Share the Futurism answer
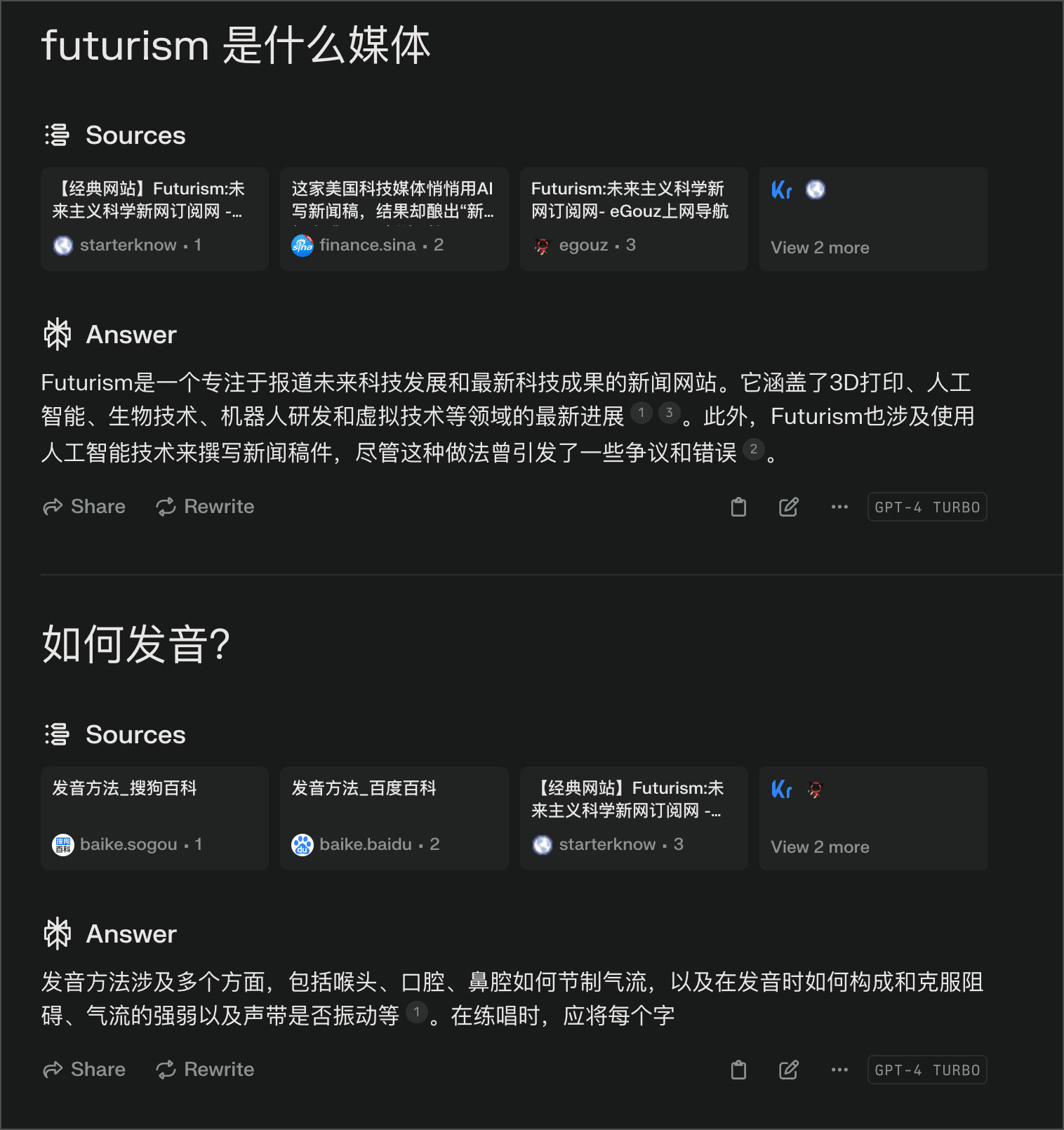Image resolution: width=1064 pixels, height=1130 pixels. [84, 507]
